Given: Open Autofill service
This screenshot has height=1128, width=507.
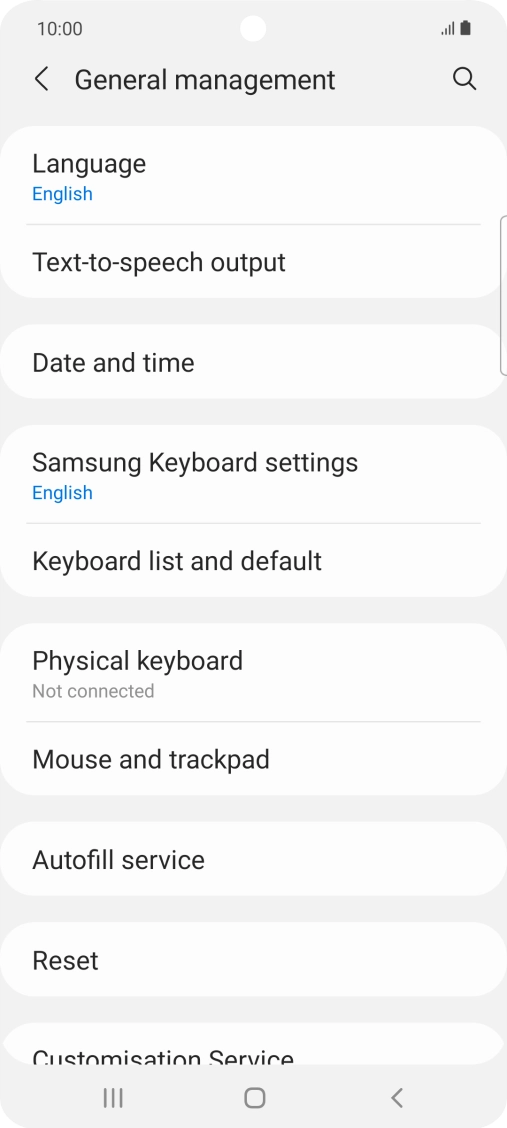Looking at the screenshot, I should [x=253, y=860].
